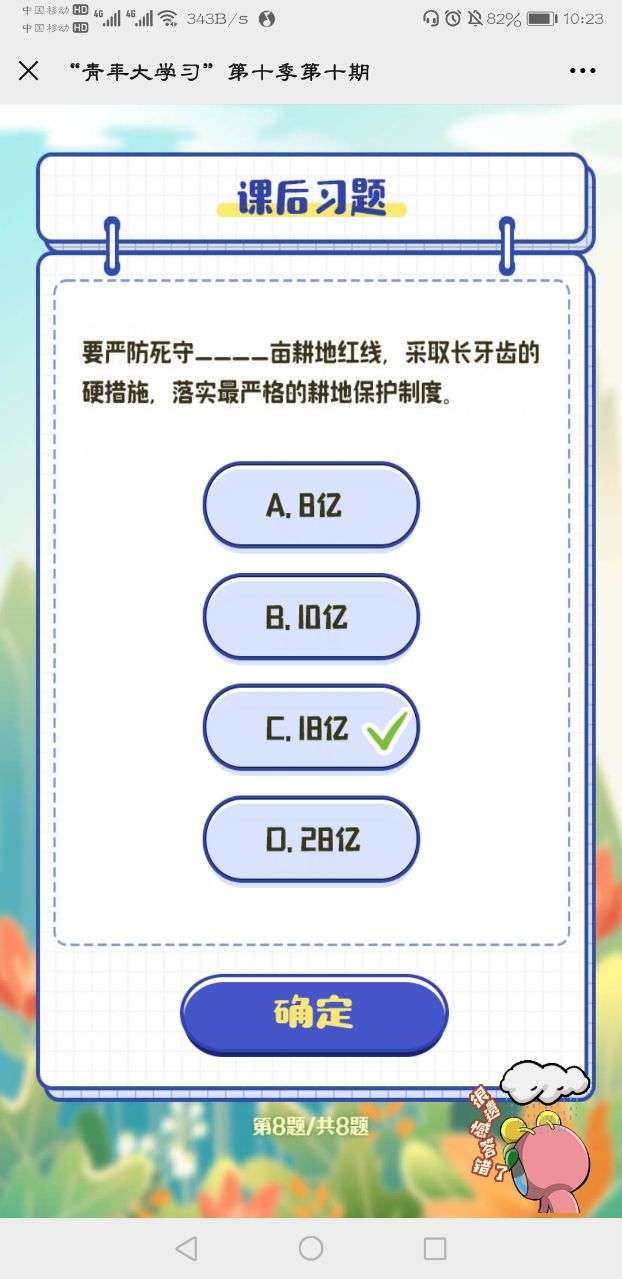Screen dimensions: 622x1279
Task: Go back using system back button
Action: pos(186,1248)
